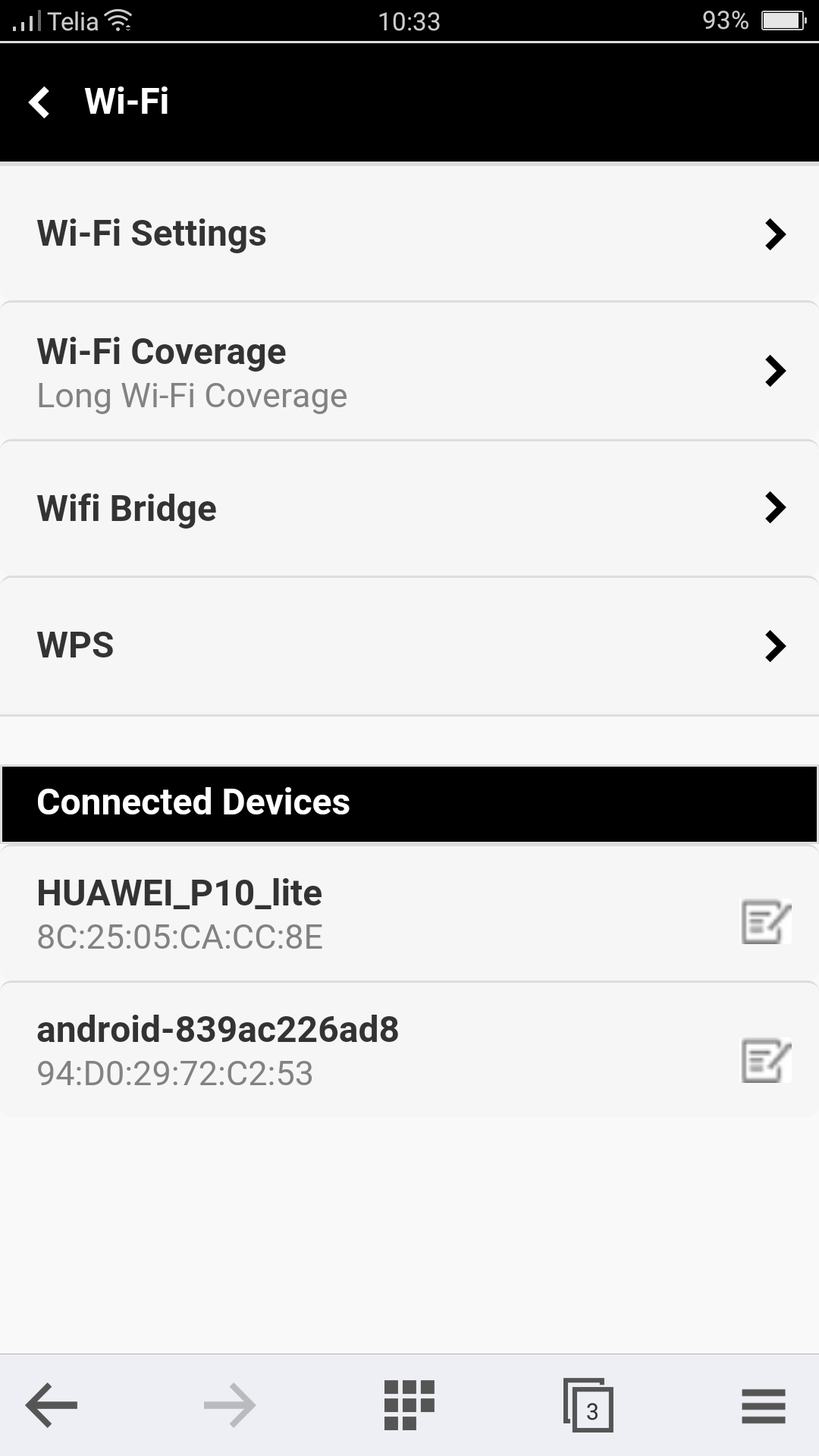819x1456 pixels.
Task: Tap the clock in the status bar
Action: point(409,20)
